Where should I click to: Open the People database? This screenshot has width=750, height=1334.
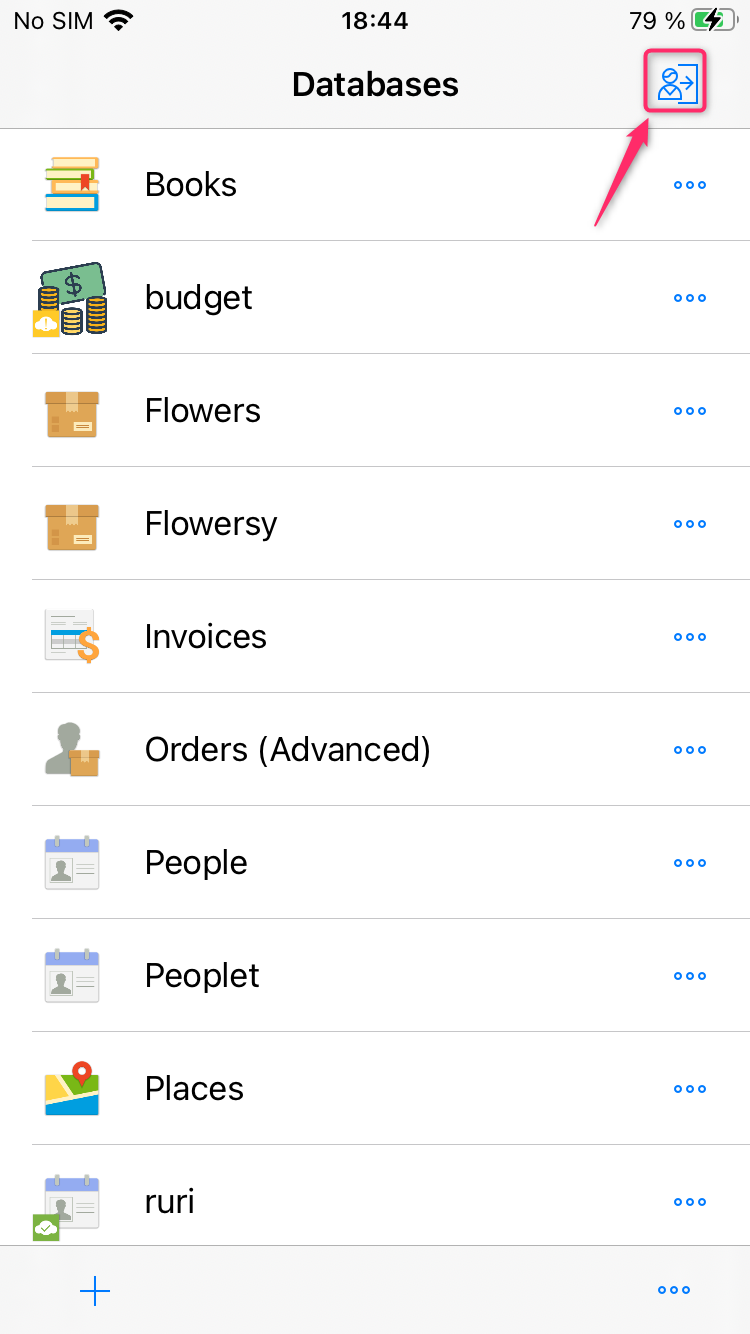[x=196, y=863]
